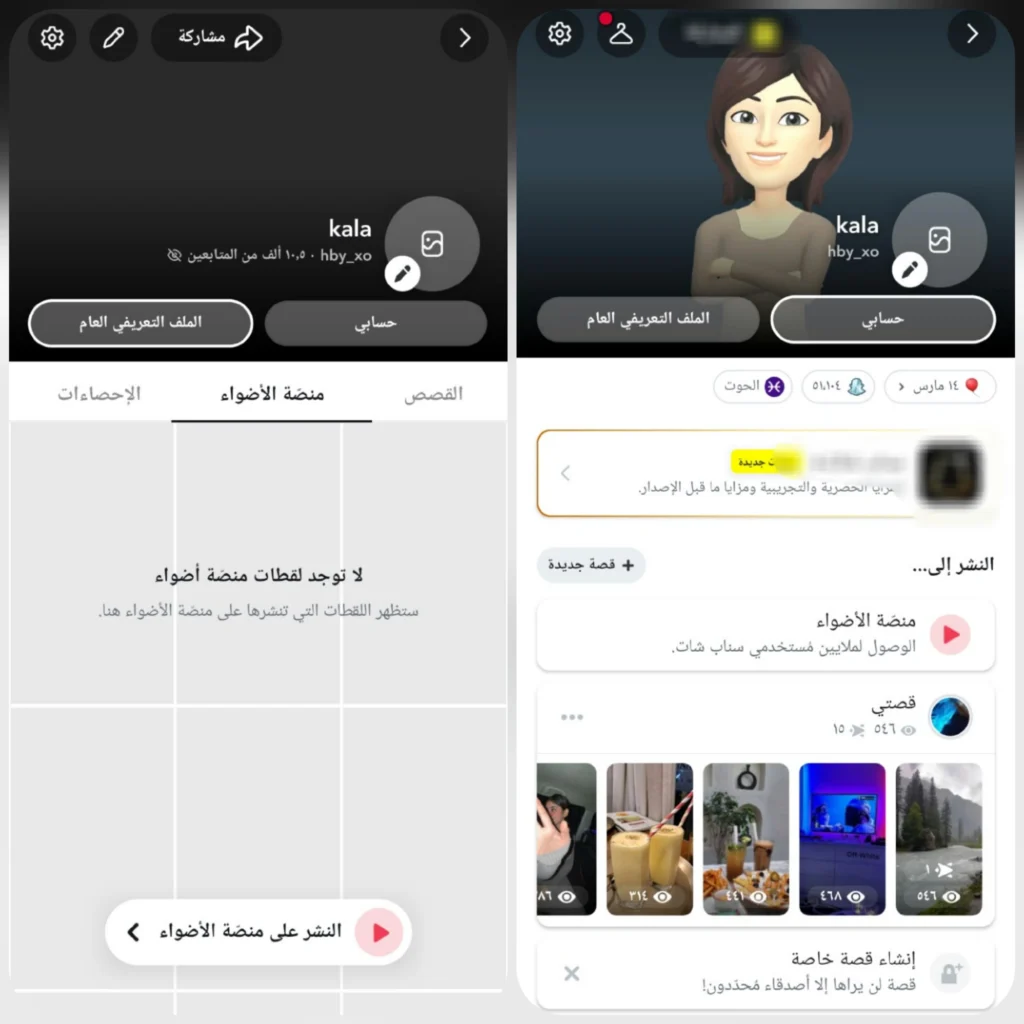Open the ١٤ مارس birthday chip
The image size is (1024, 1024).
pyautogui.click(x=940, y=387)
